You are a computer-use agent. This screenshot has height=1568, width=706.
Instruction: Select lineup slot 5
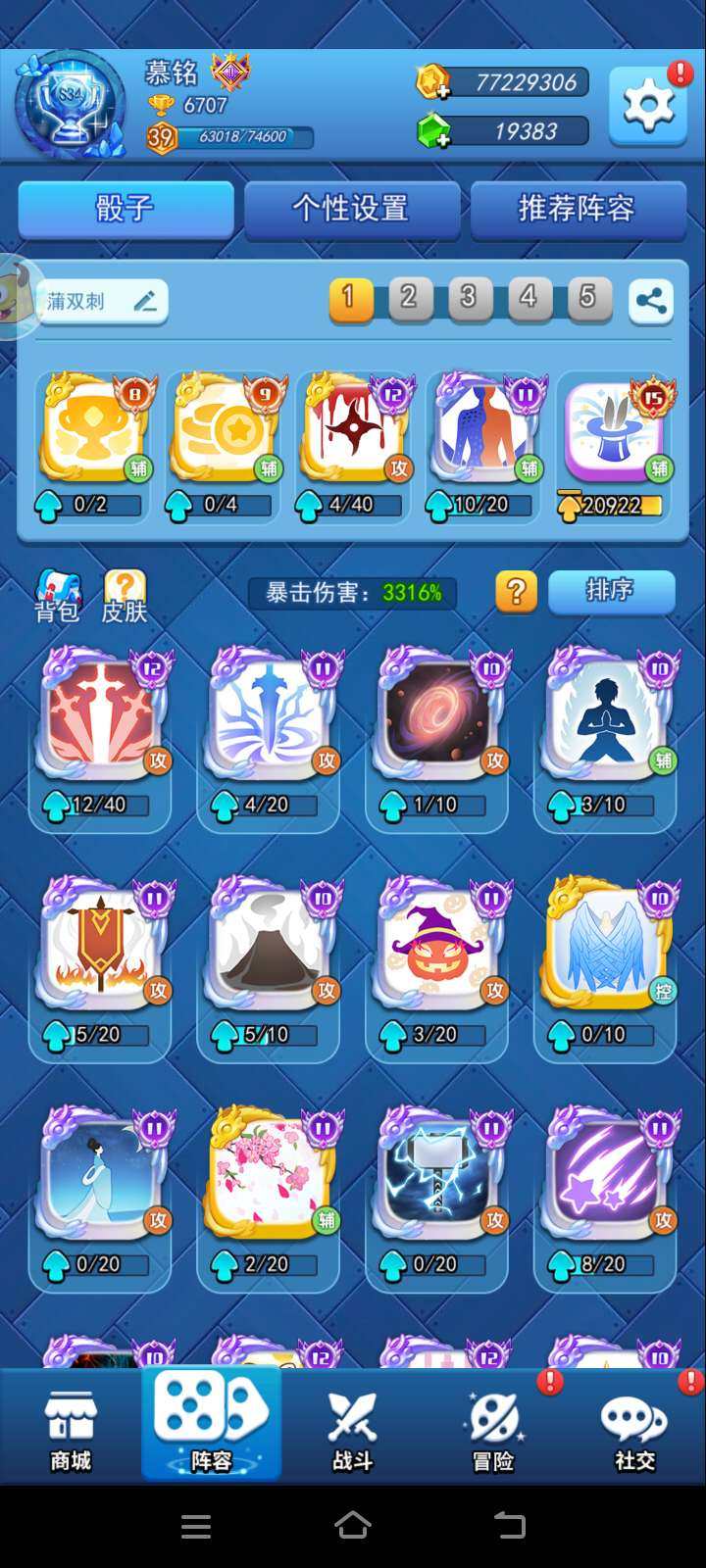(x=587, y=298)
